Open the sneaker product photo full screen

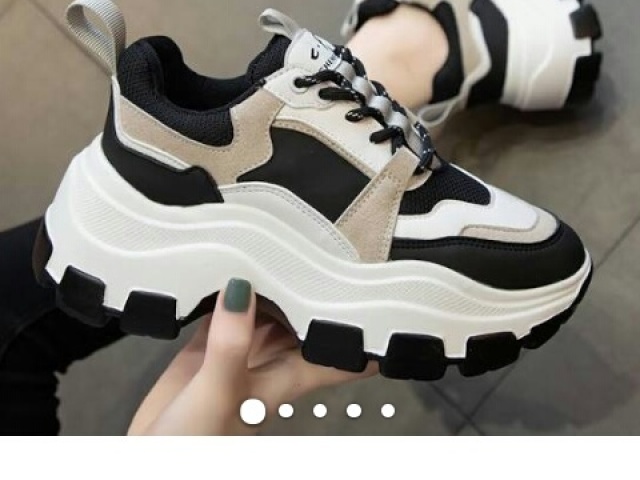(320, 200)
